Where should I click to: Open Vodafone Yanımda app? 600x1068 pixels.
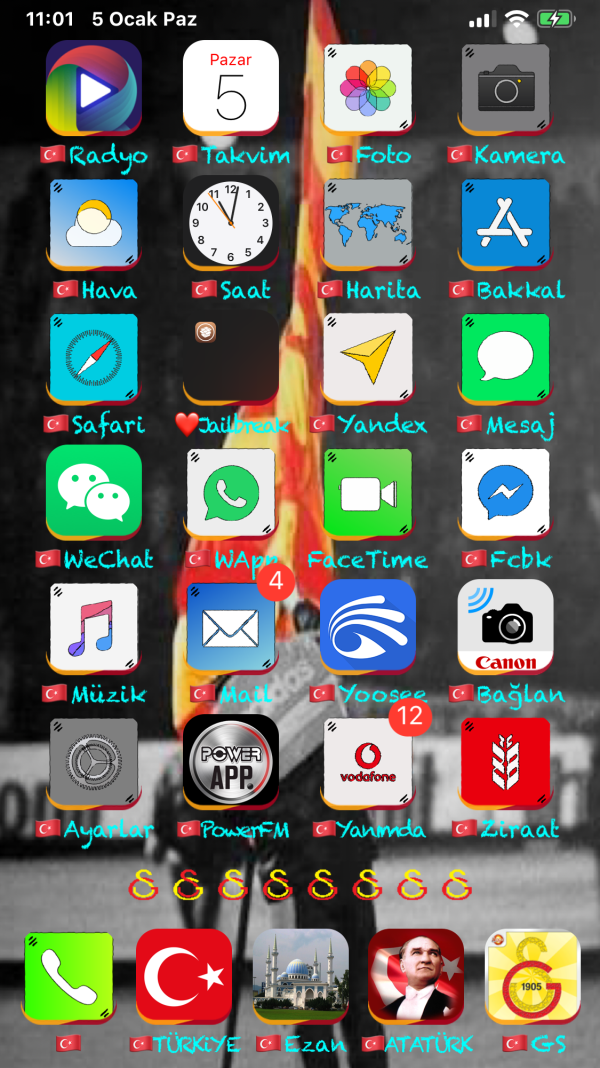[368, 763]
